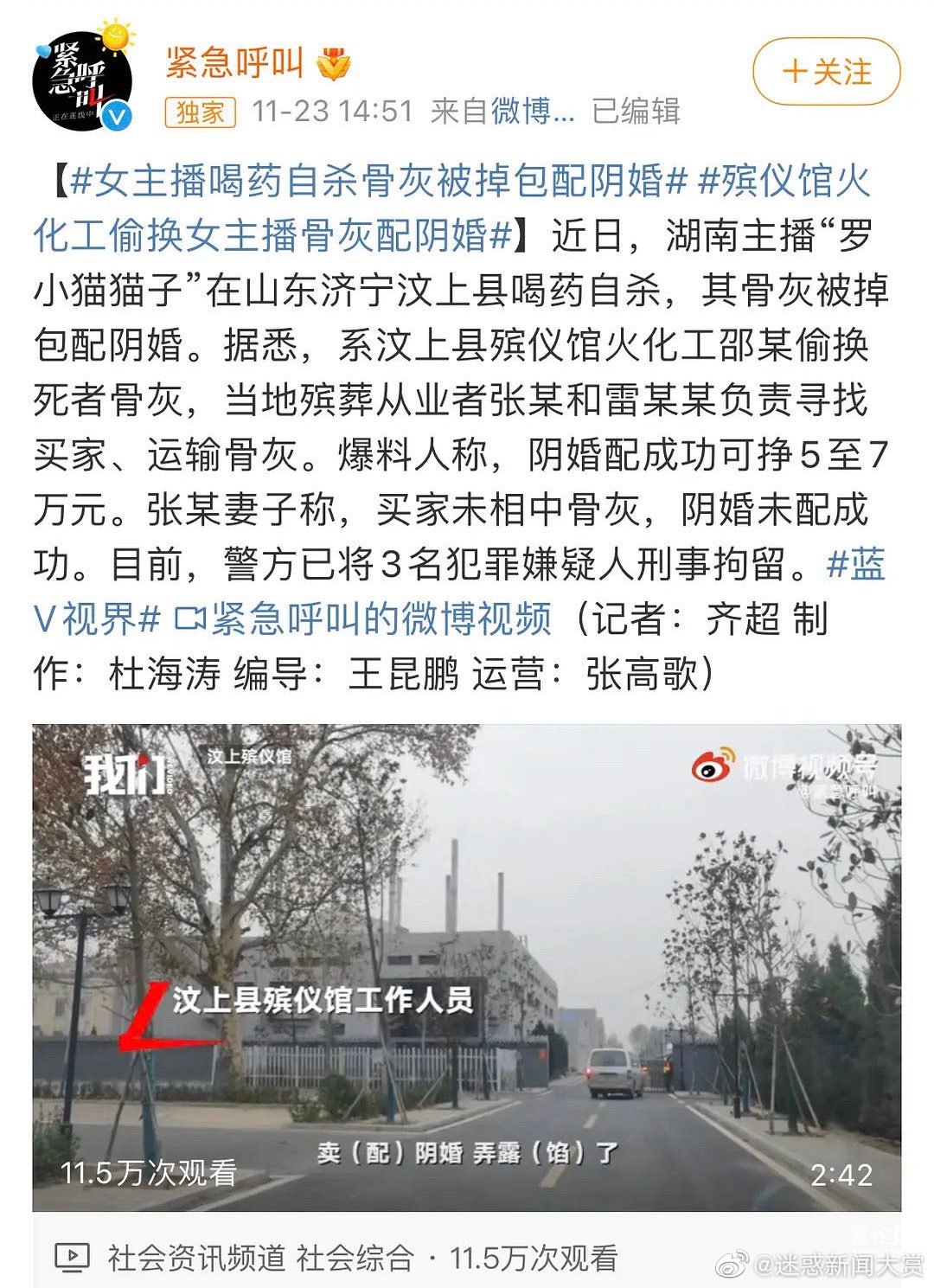Image resolution: width=934 pixels, height=1288 pixels.
Task: Follow the 紧急呼叫 account
Action: (826, 72)
